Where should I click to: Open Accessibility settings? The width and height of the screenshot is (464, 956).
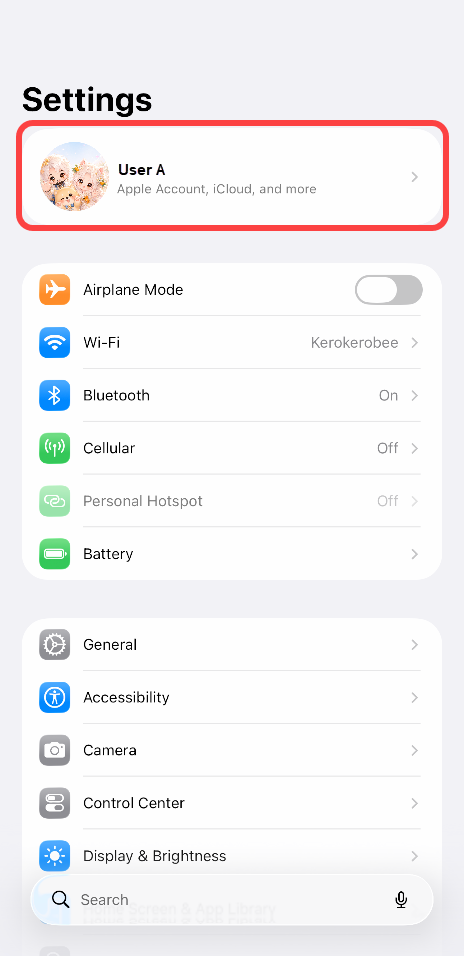click(232, 697)
